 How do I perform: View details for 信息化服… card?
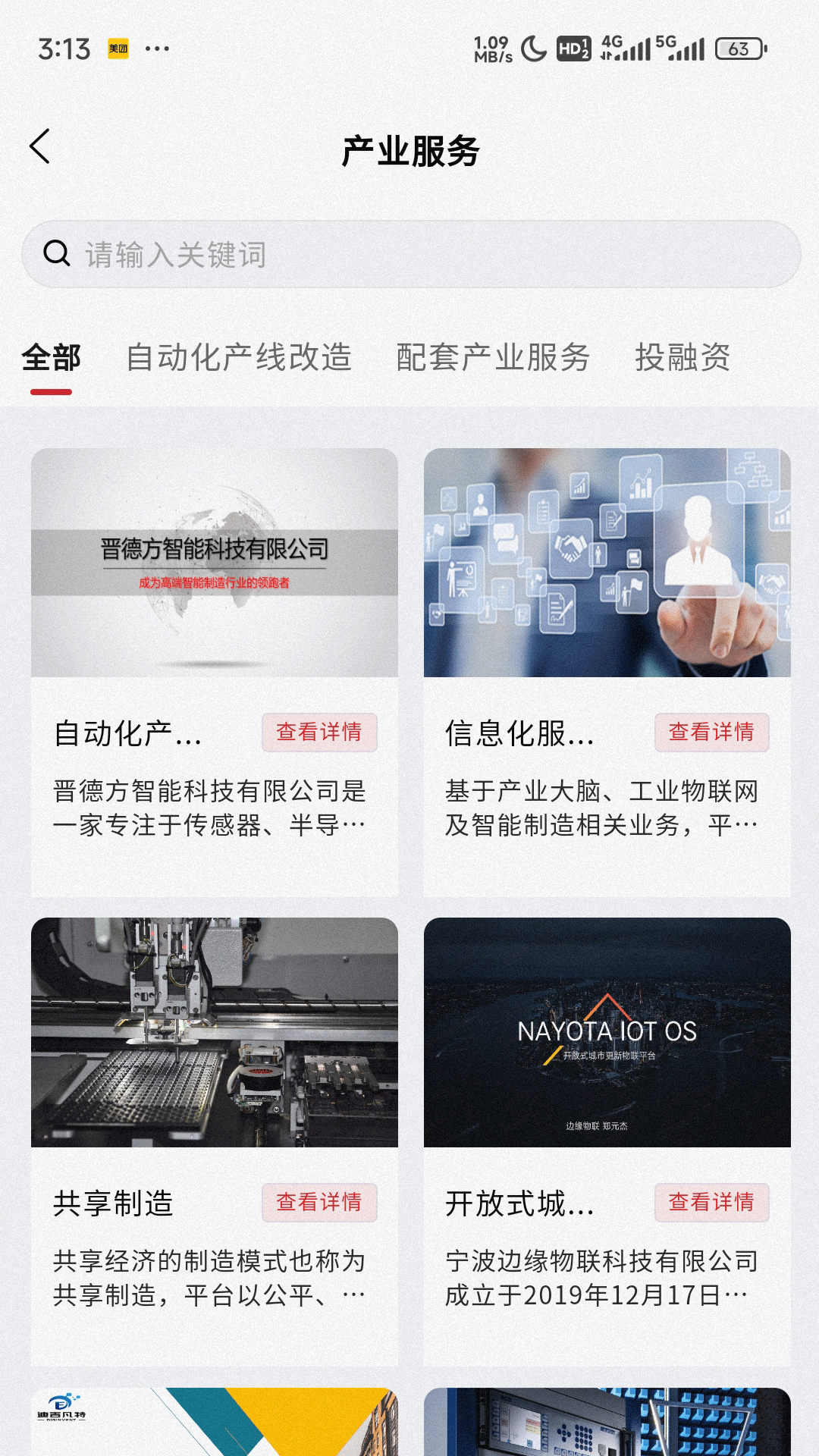[711, 733]
